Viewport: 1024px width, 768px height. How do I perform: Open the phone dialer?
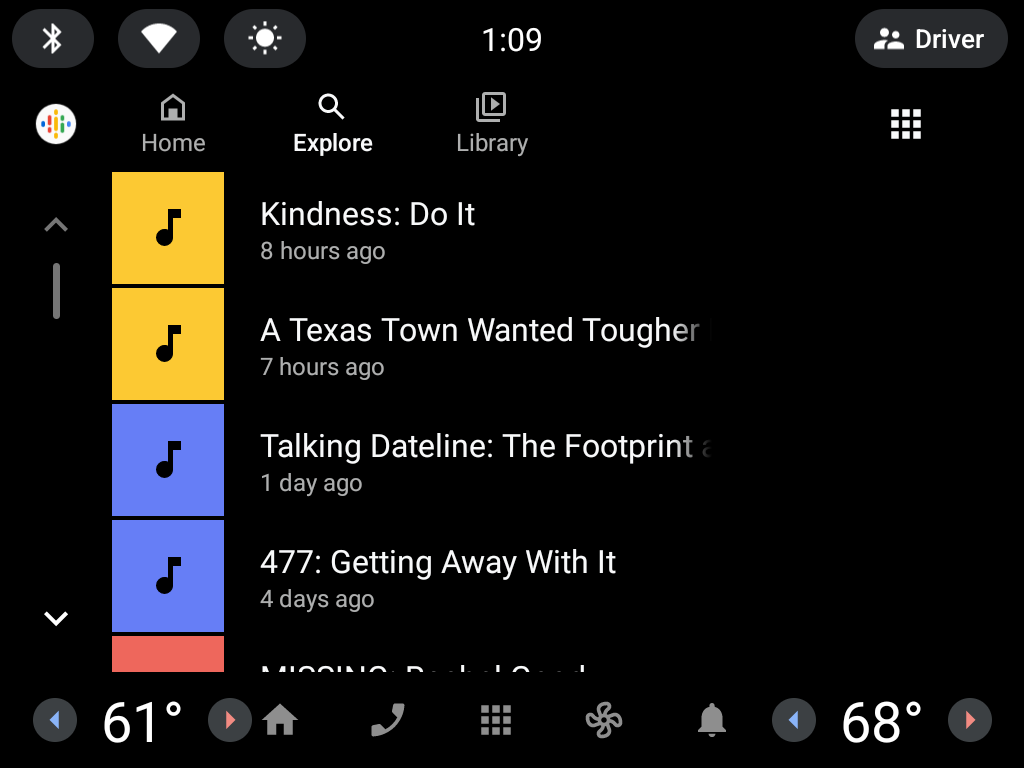click(388, 720)
